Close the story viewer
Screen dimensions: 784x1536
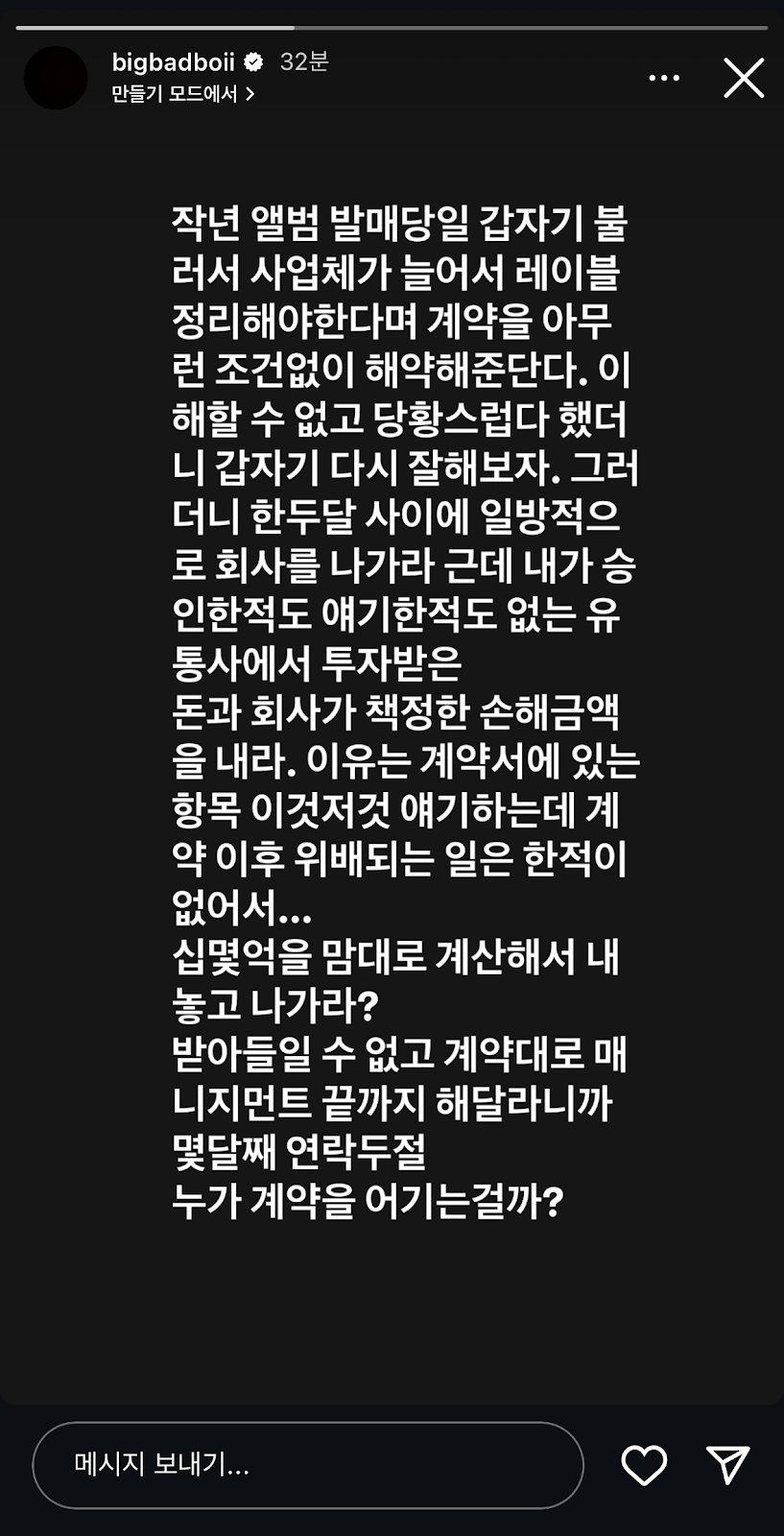[744, 78]
